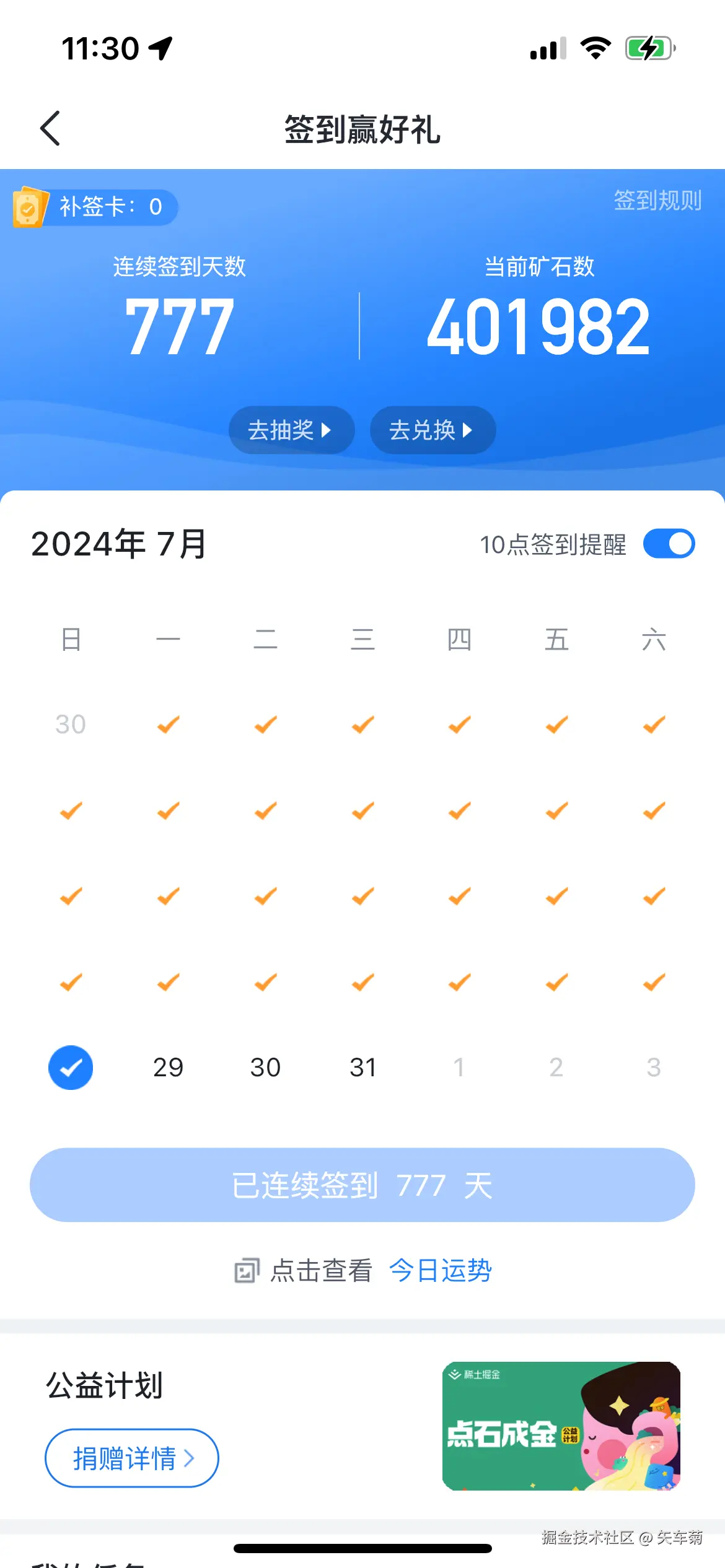725x1568 pixels.
Task: Tap calendar date 31 on Wednesday column
Action: click(x=363, y=1066)
